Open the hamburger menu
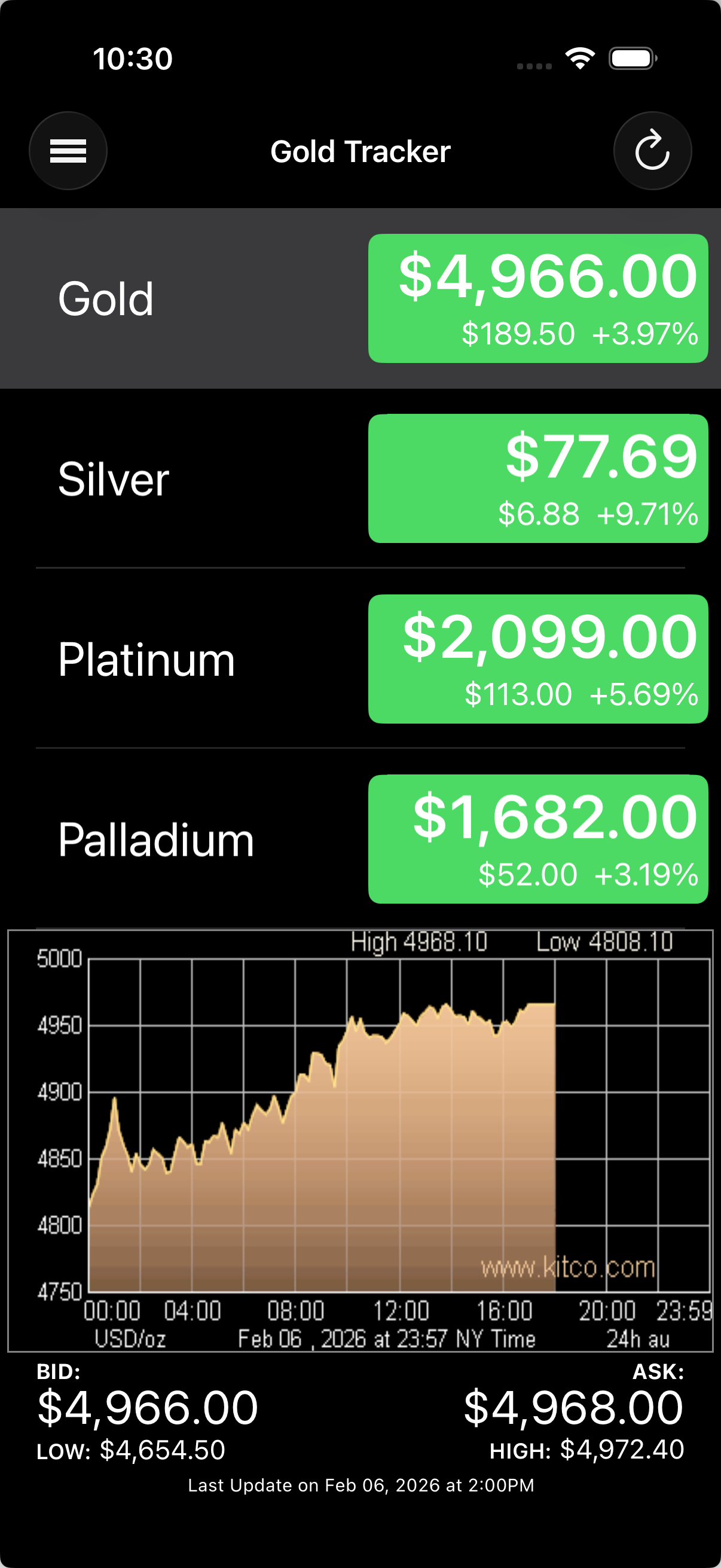 pos(68,150)
